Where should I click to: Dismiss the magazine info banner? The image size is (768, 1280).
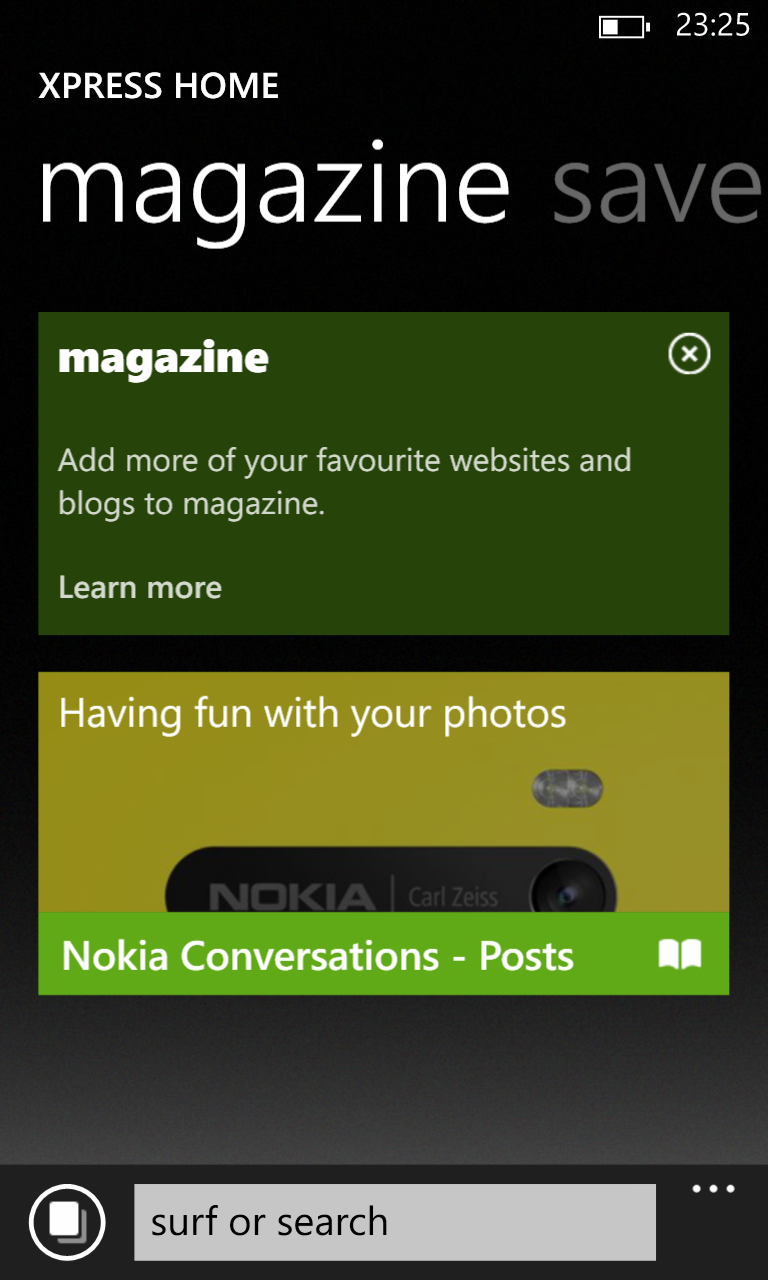pyautogui.click(x=689, y=354)
